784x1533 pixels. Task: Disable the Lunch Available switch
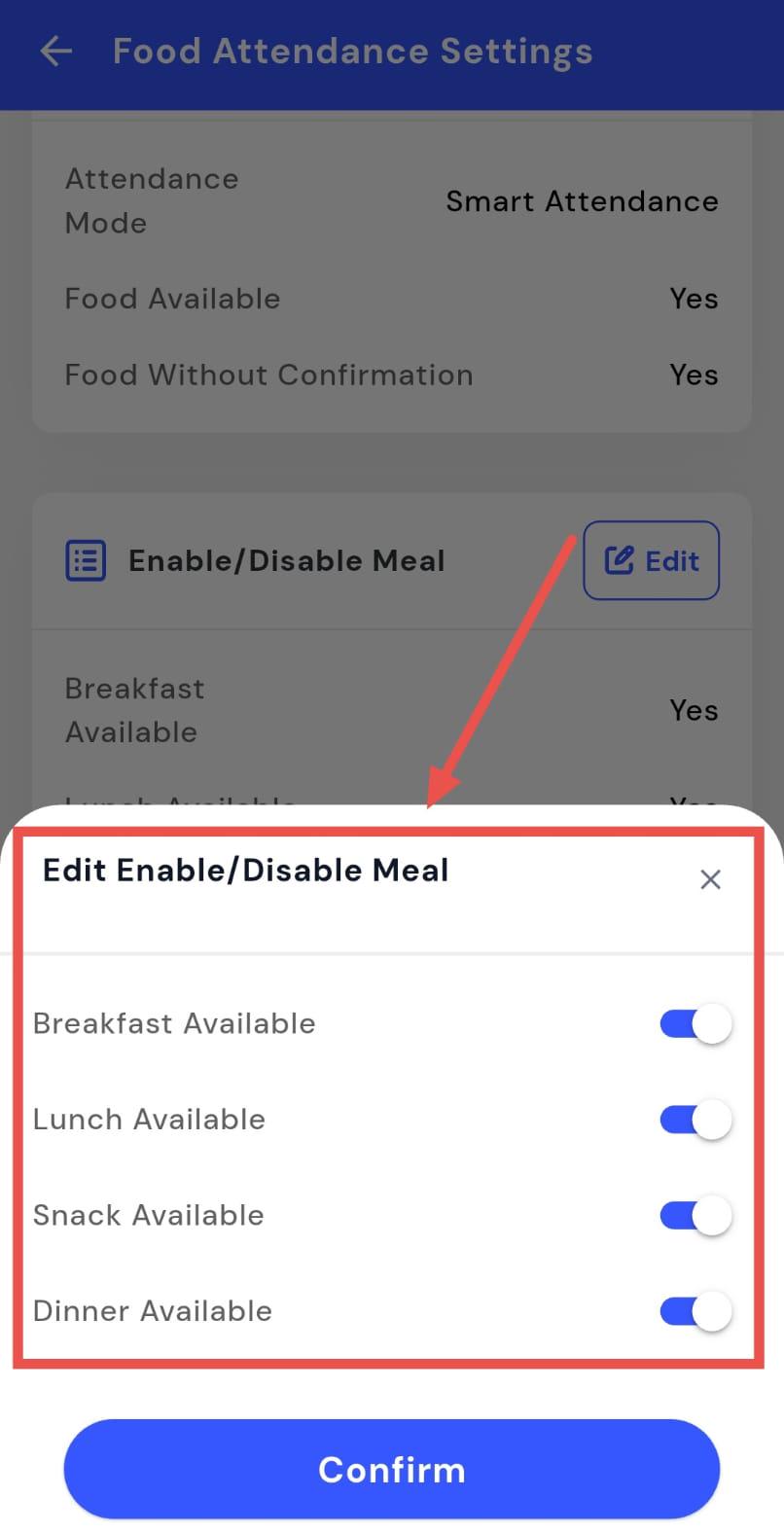[695, 1120]
